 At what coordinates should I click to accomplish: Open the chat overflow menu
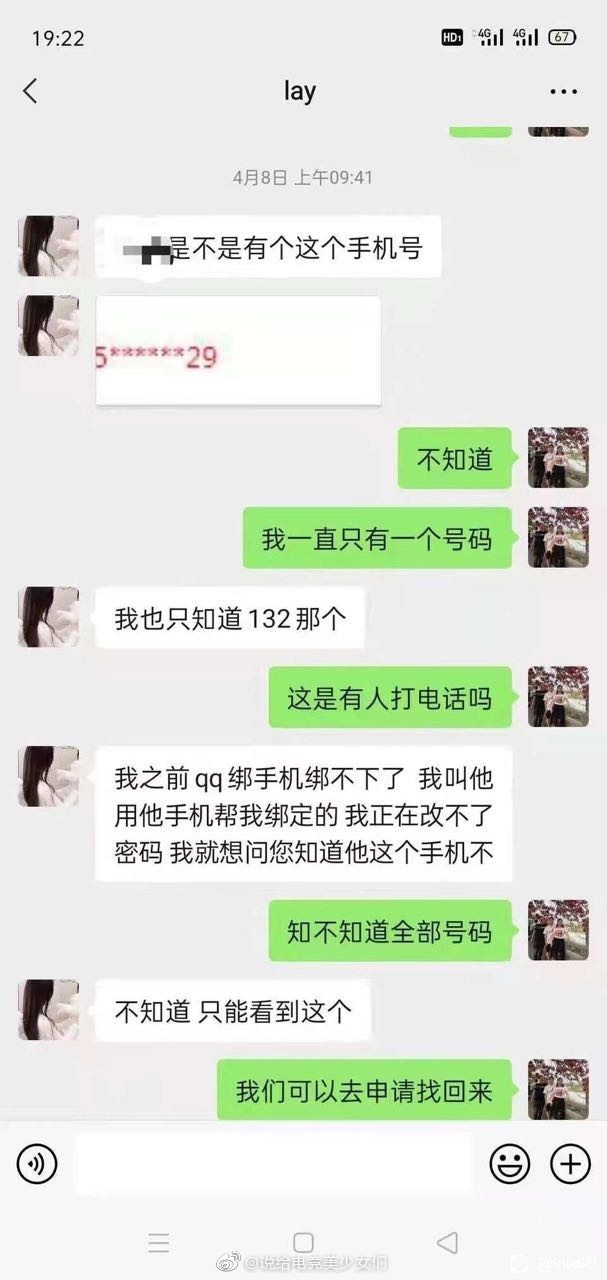click(564, 91)
